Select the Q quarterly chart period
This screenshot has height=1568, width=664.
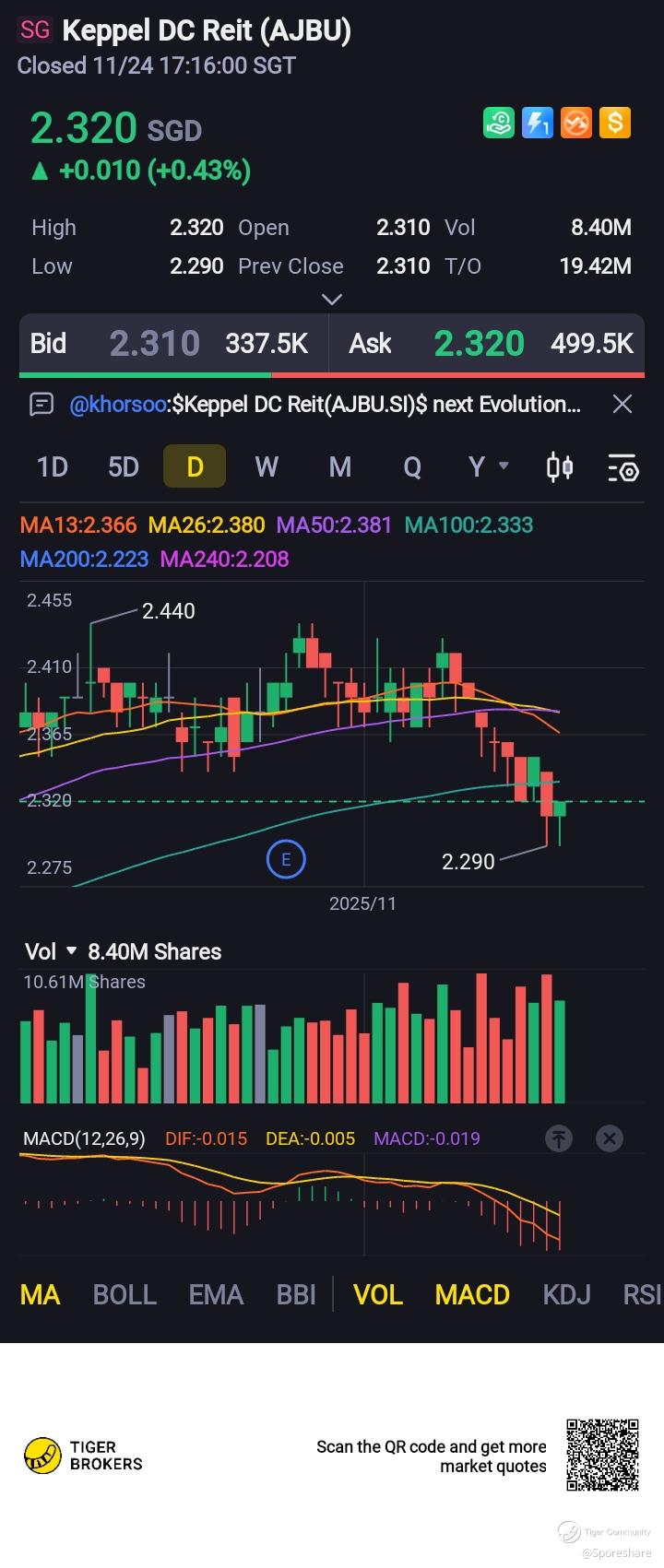click(x=412, y=466)
